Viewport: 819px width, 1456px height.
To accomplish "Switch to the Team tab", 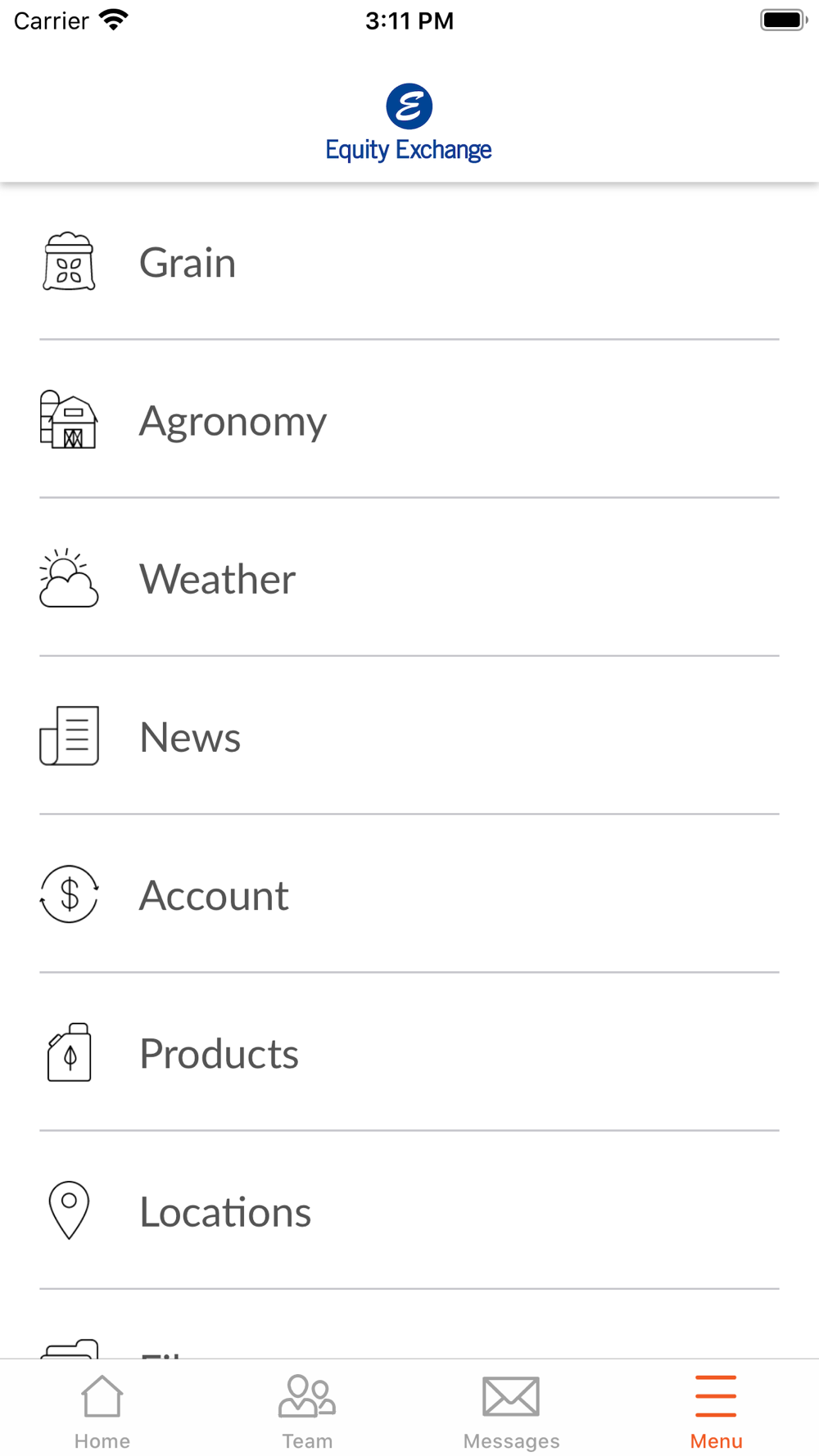I will (307, 1411).
